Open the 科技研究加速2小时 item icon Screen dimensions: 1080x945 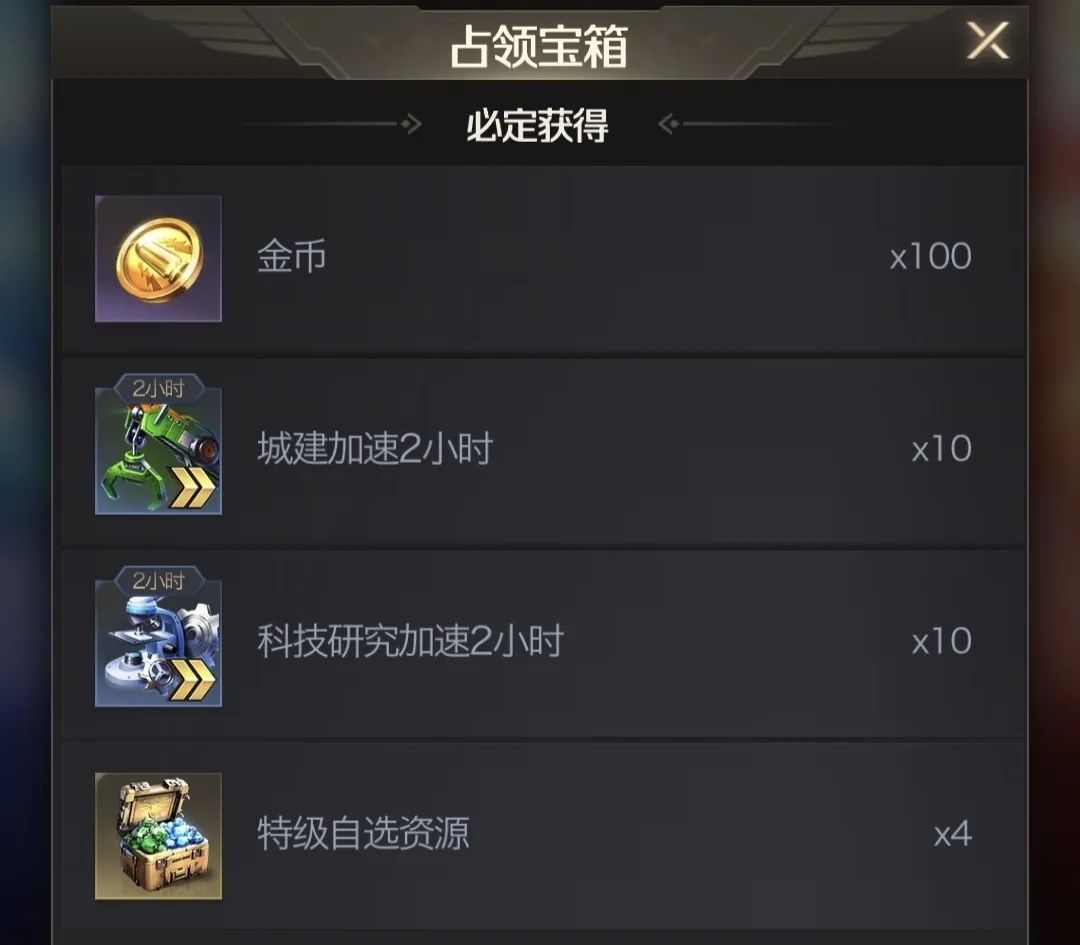point(158,643)
